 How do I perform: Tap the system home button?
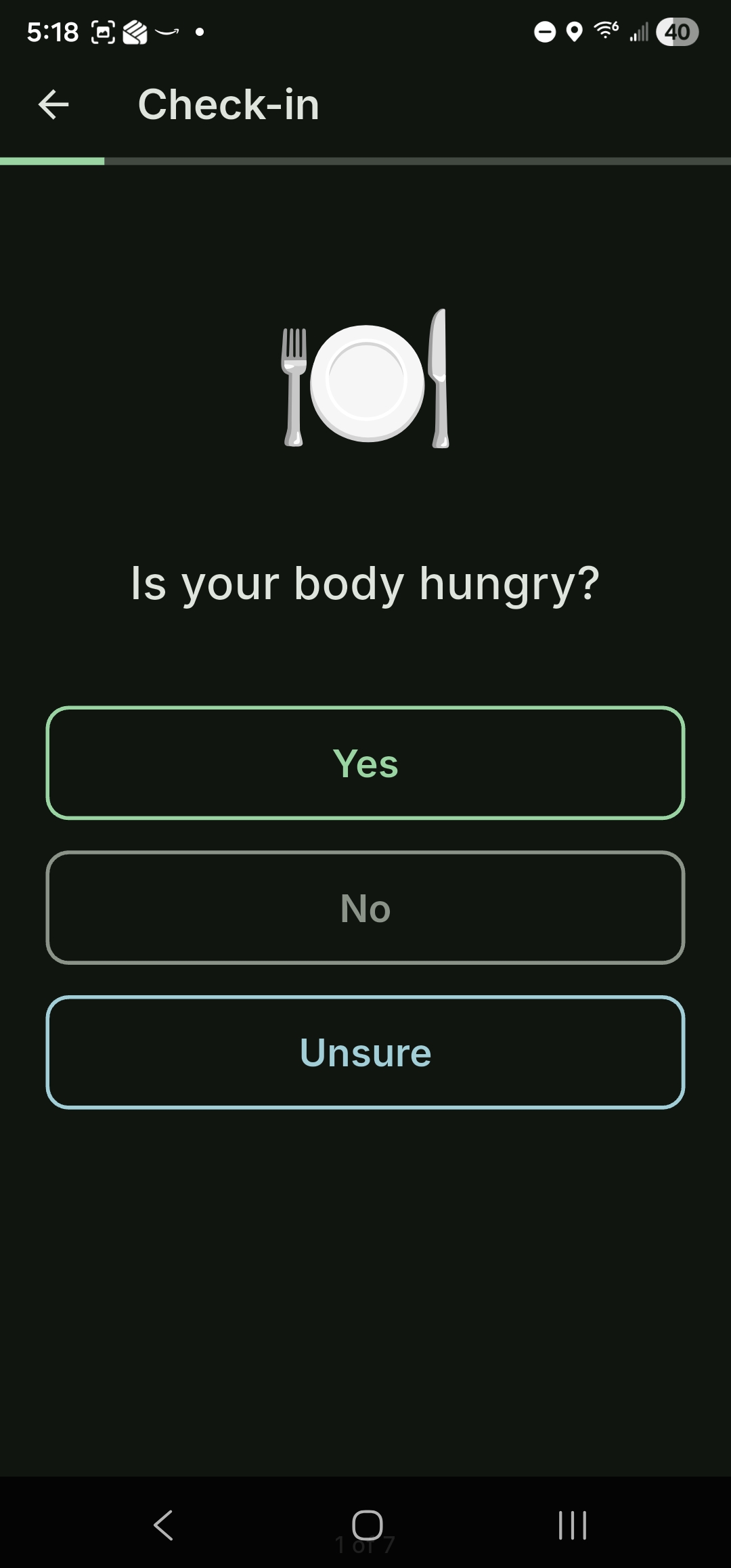pos(367,1525)
